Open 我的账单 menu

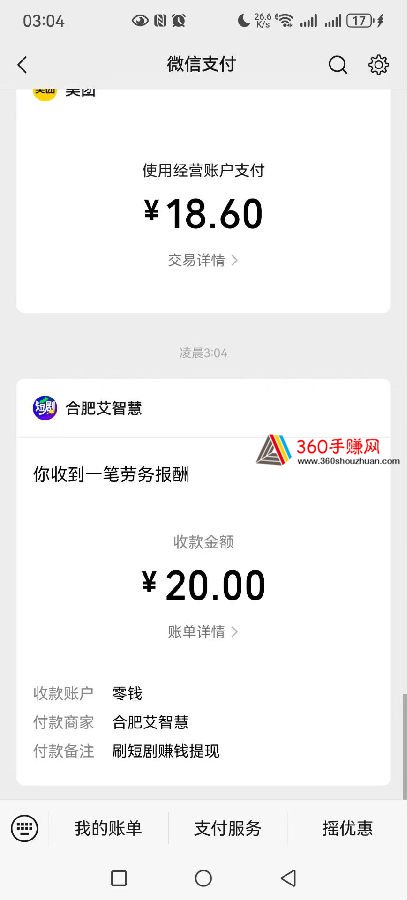108,828
